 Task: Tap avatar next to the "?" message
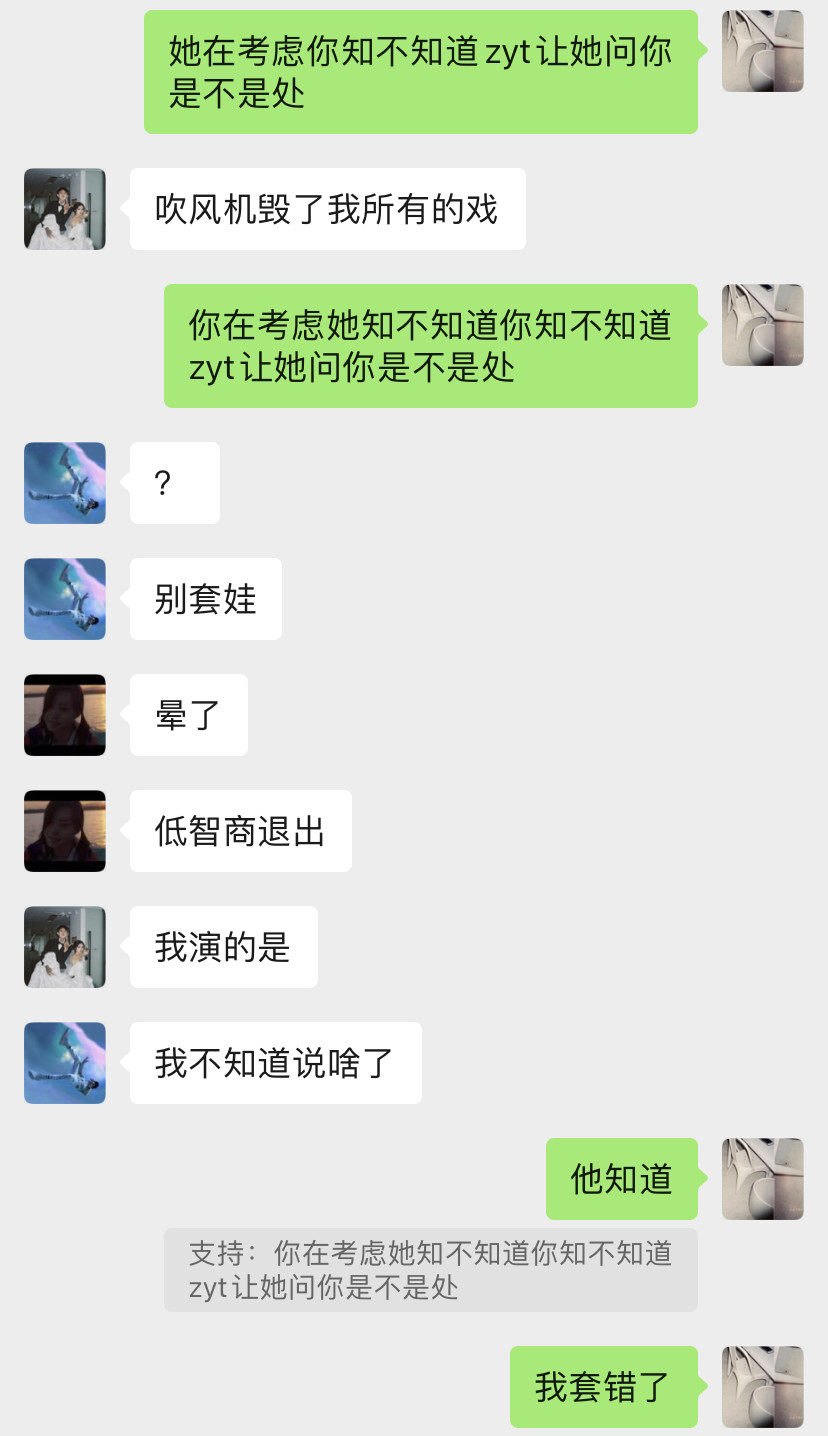click(x=65, y=483)
